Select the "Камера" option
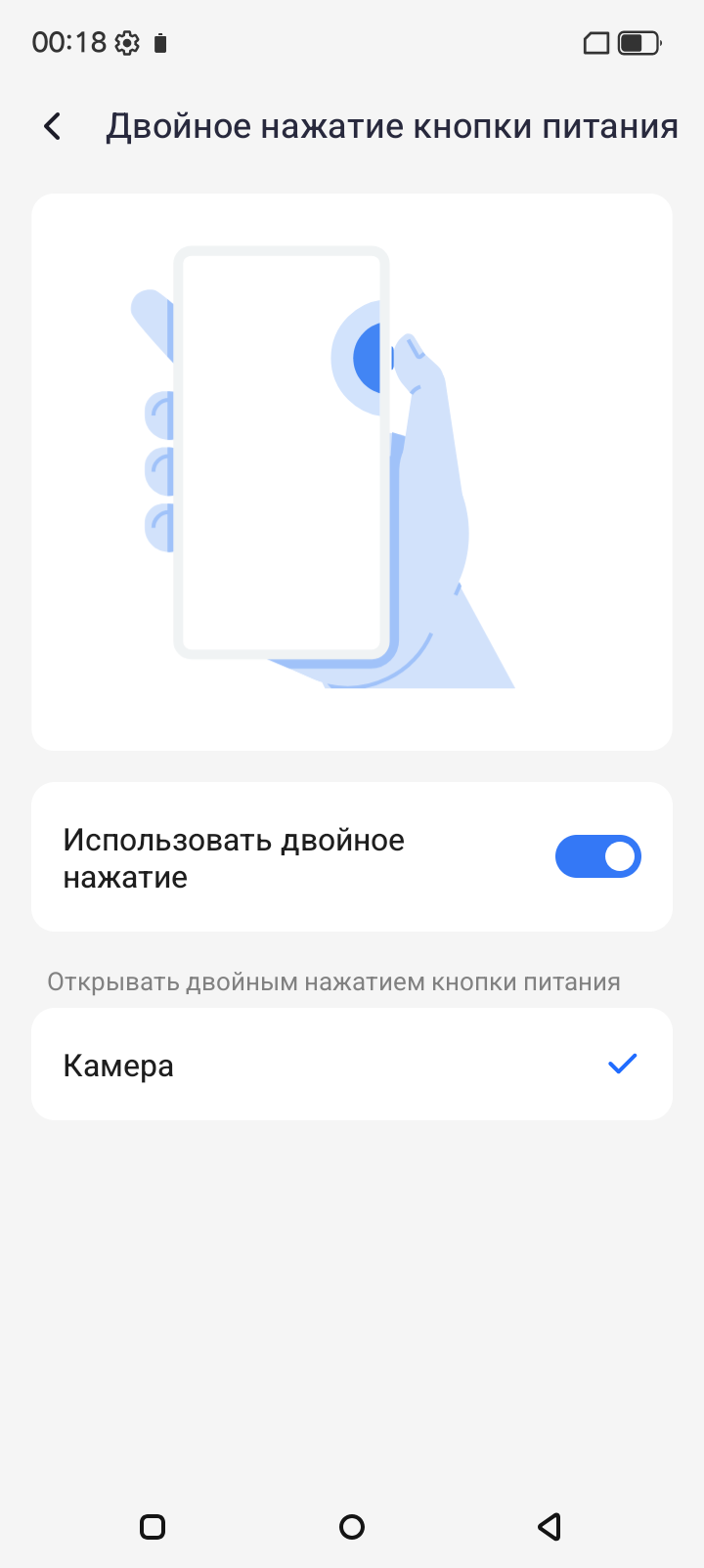 pos(352,1065)
